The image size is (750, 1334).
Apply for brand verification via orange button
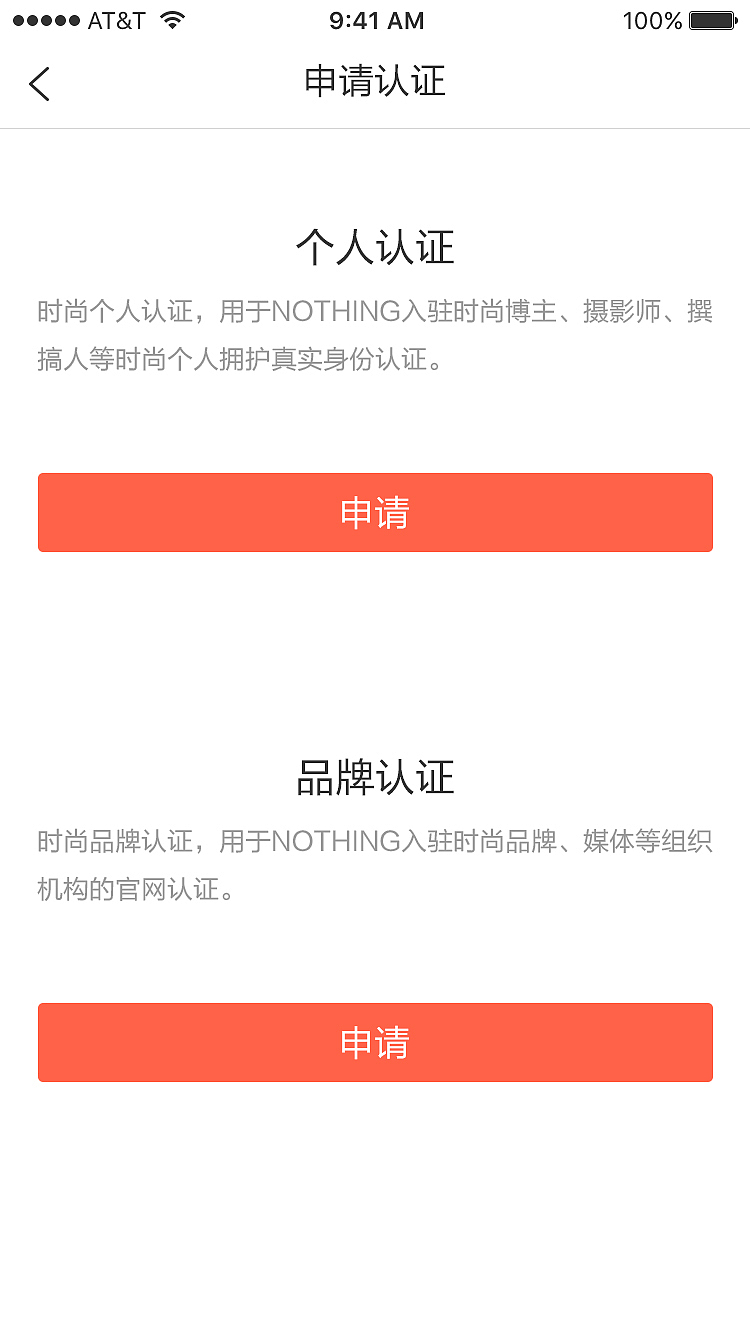[375, 1042]
